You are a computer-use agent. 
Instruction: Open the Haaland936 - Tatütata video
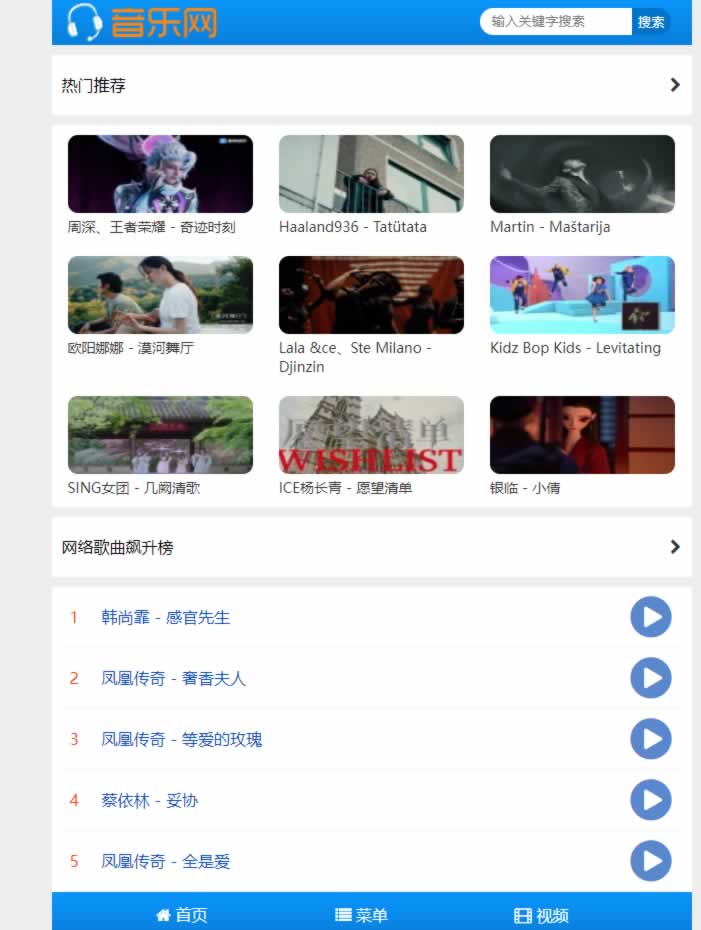pos(371,174)
